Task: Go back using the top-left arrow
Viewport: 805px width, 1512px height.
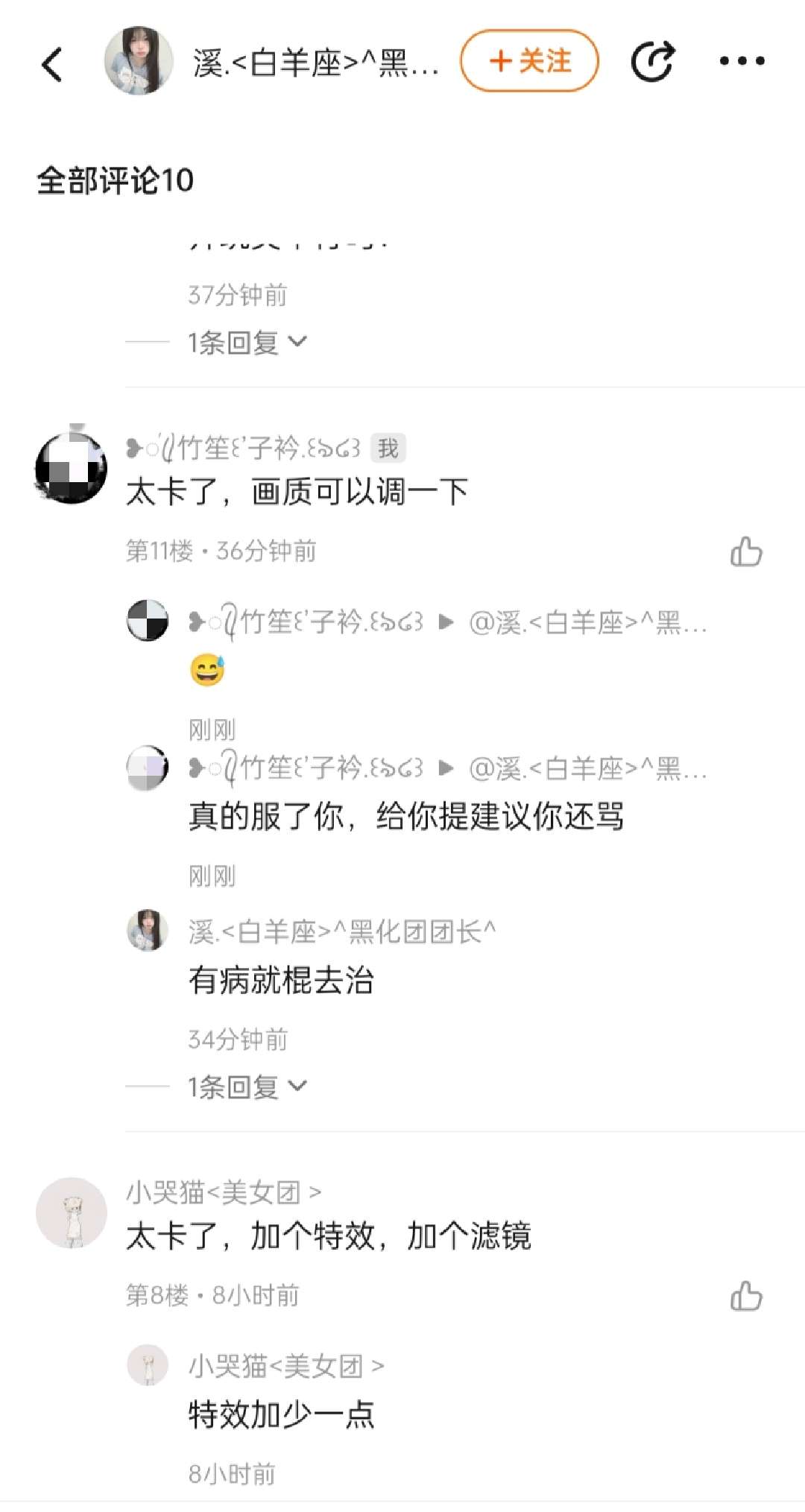Action: coord(51,63)
